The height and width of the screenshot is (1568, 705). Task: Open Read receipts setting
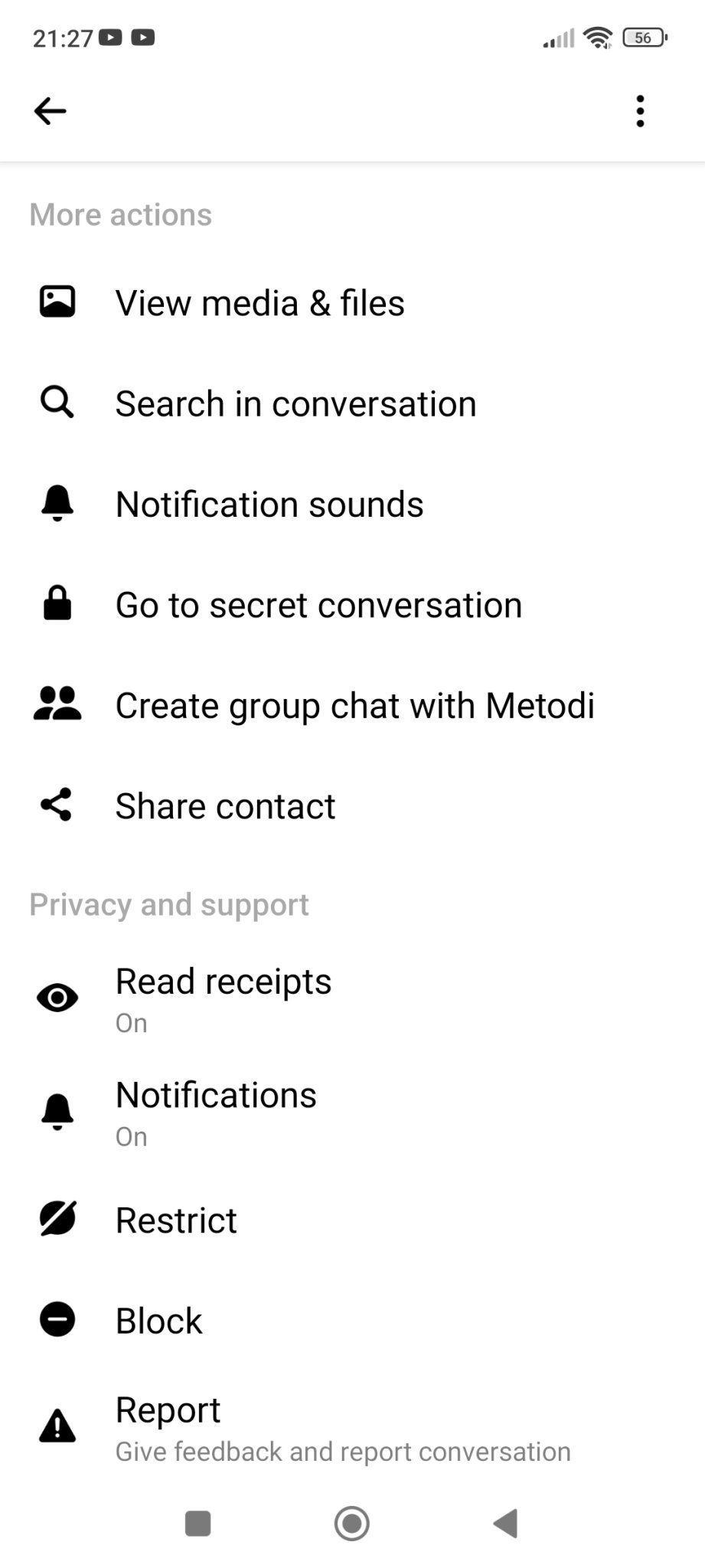tap(223, 998)
